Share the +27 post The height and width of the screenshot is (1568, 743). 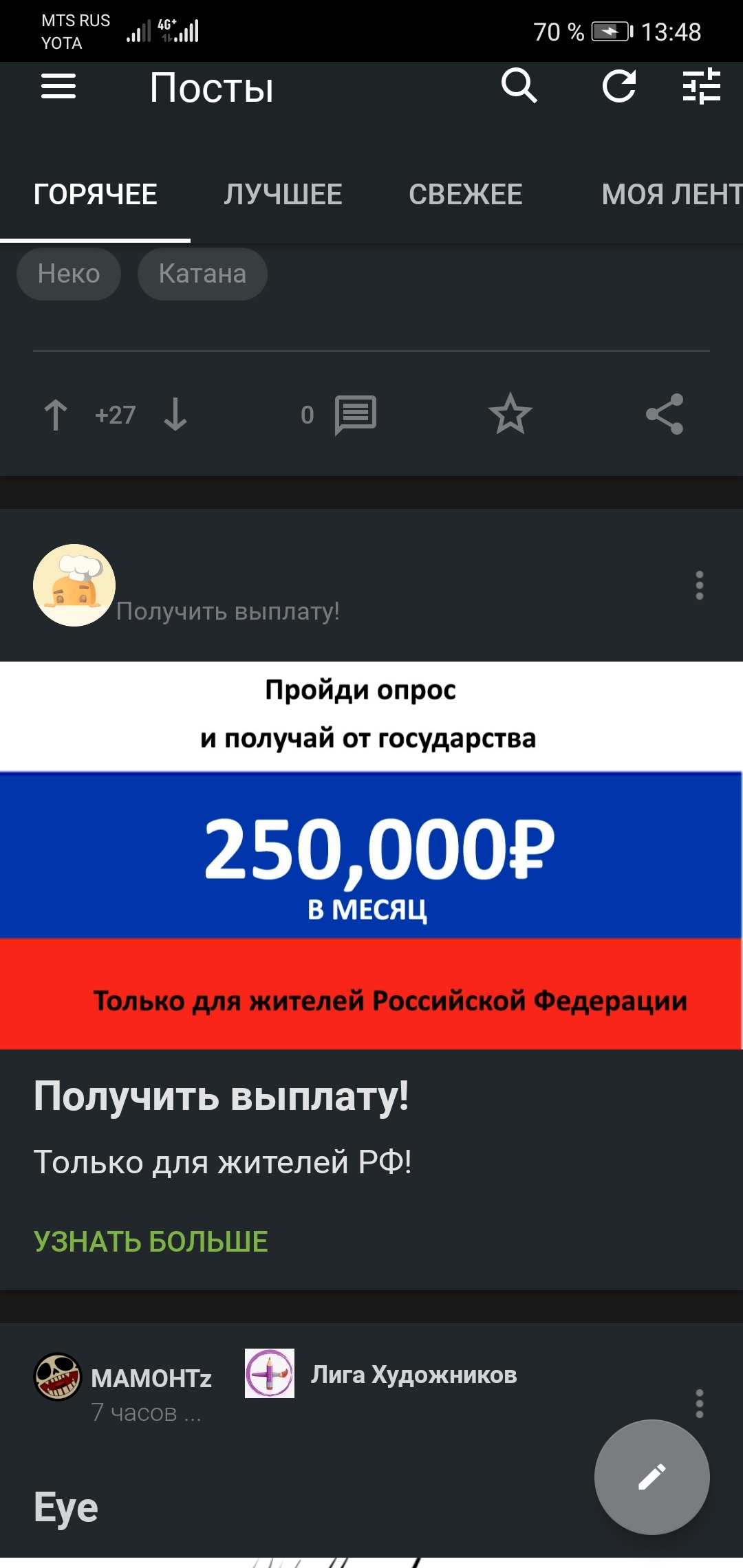(x=664, y=415)
